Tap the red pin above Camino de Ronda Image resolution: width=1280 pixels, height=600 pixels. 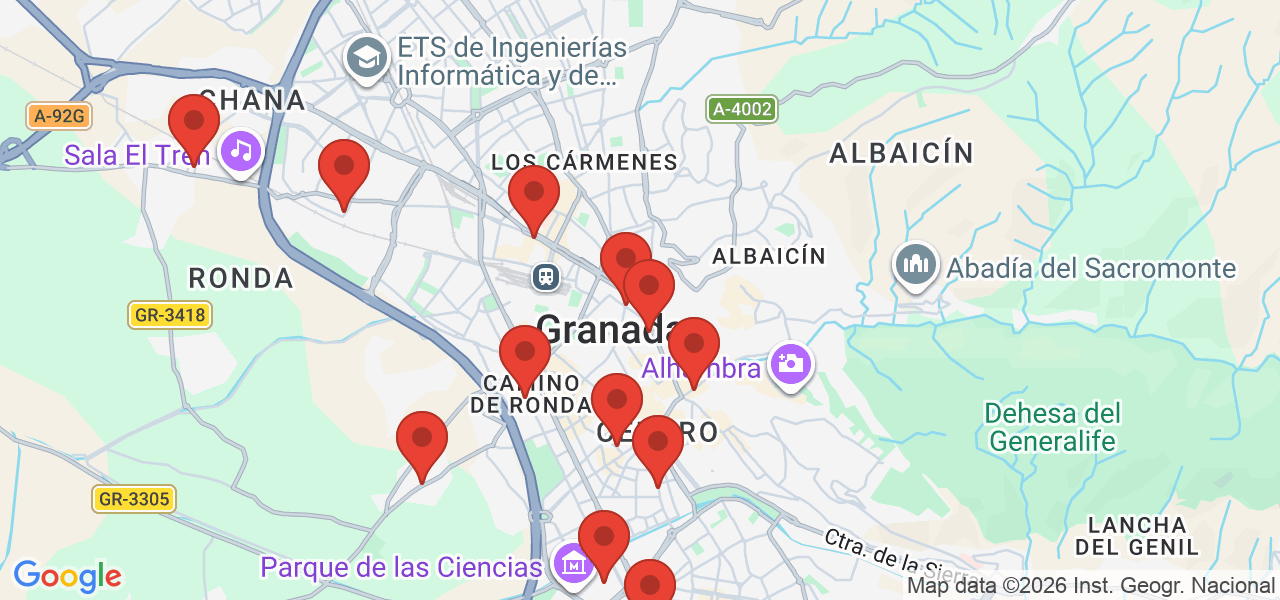[x=524, y=355]
